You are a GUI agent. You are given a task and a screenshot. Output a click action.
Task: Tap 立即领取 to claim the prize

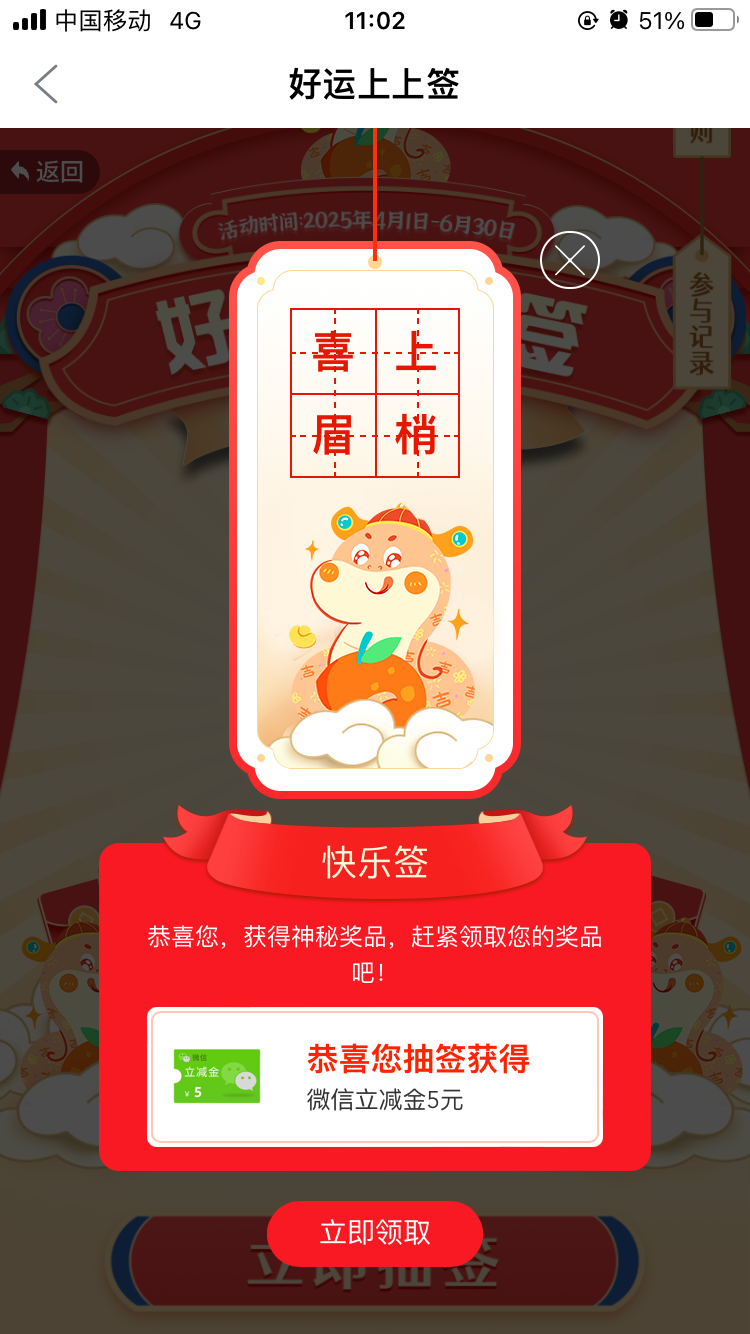click(x=375, y=1232)
